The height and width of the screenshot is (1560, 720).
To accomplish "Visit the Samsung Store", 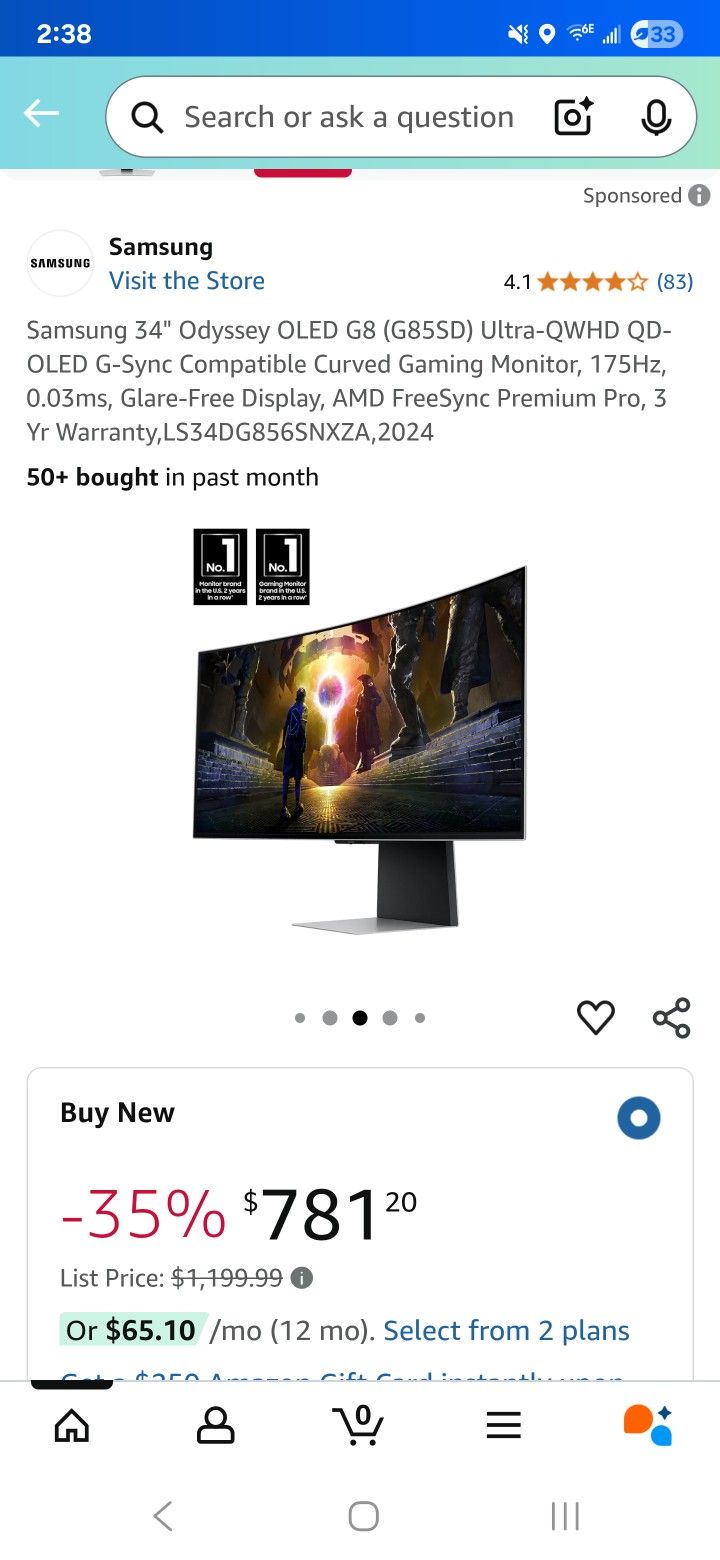I will (186, 281).
